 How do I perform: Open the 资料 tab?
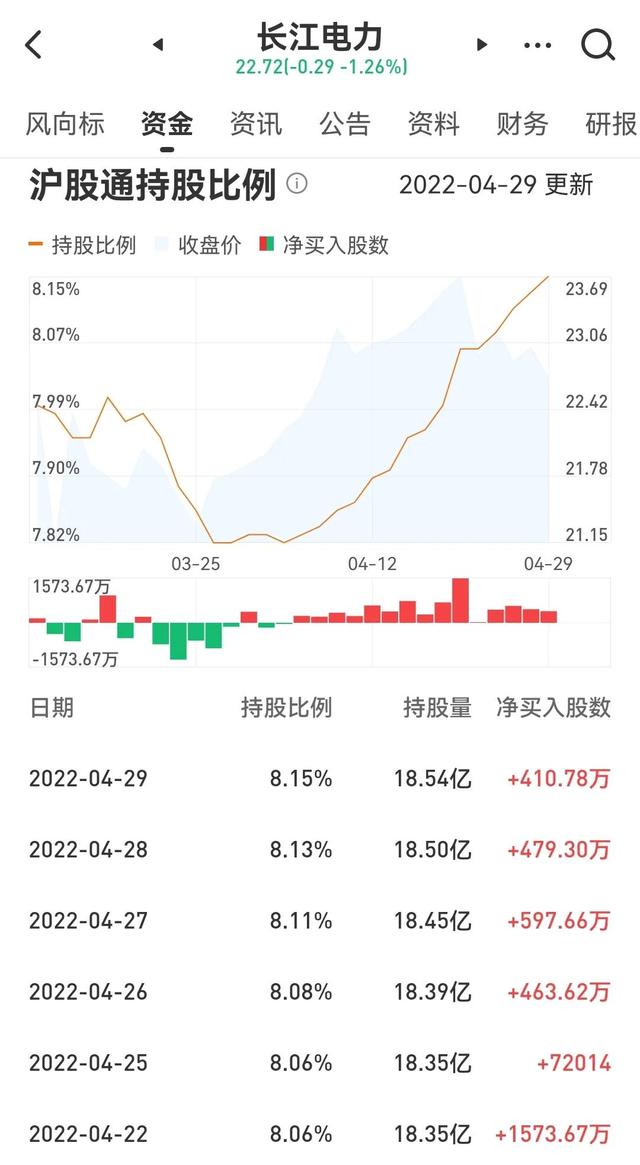(433, 124)
